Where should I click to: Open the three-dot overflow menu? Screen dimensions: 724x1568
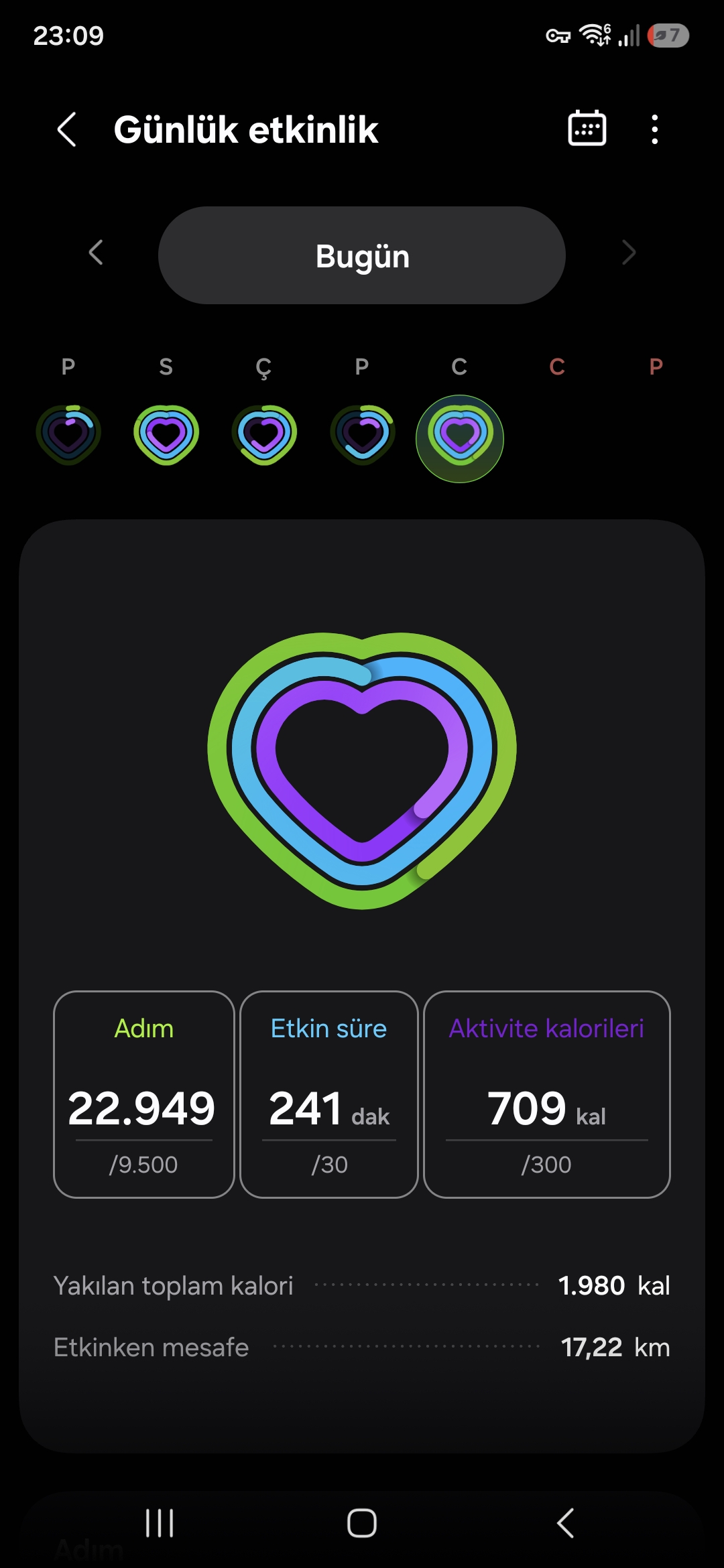(655, 129)
